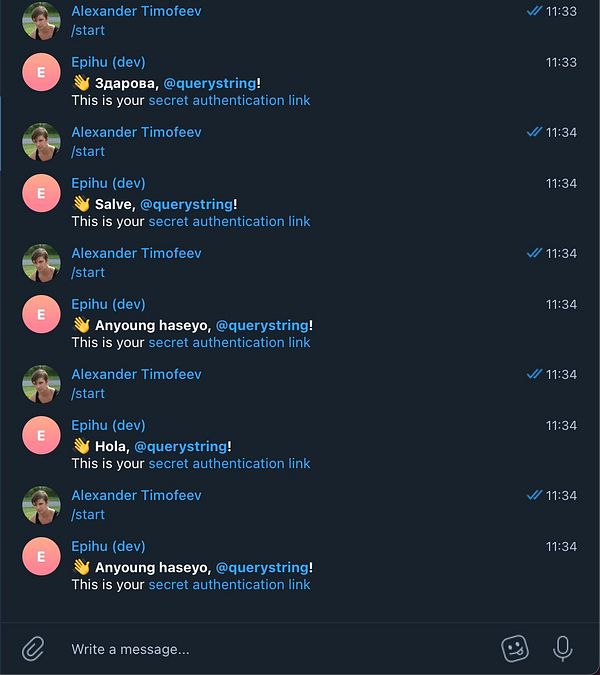Tap the paperclip attach icon
This screenshot has height=675, width=600.
[33, 649]
